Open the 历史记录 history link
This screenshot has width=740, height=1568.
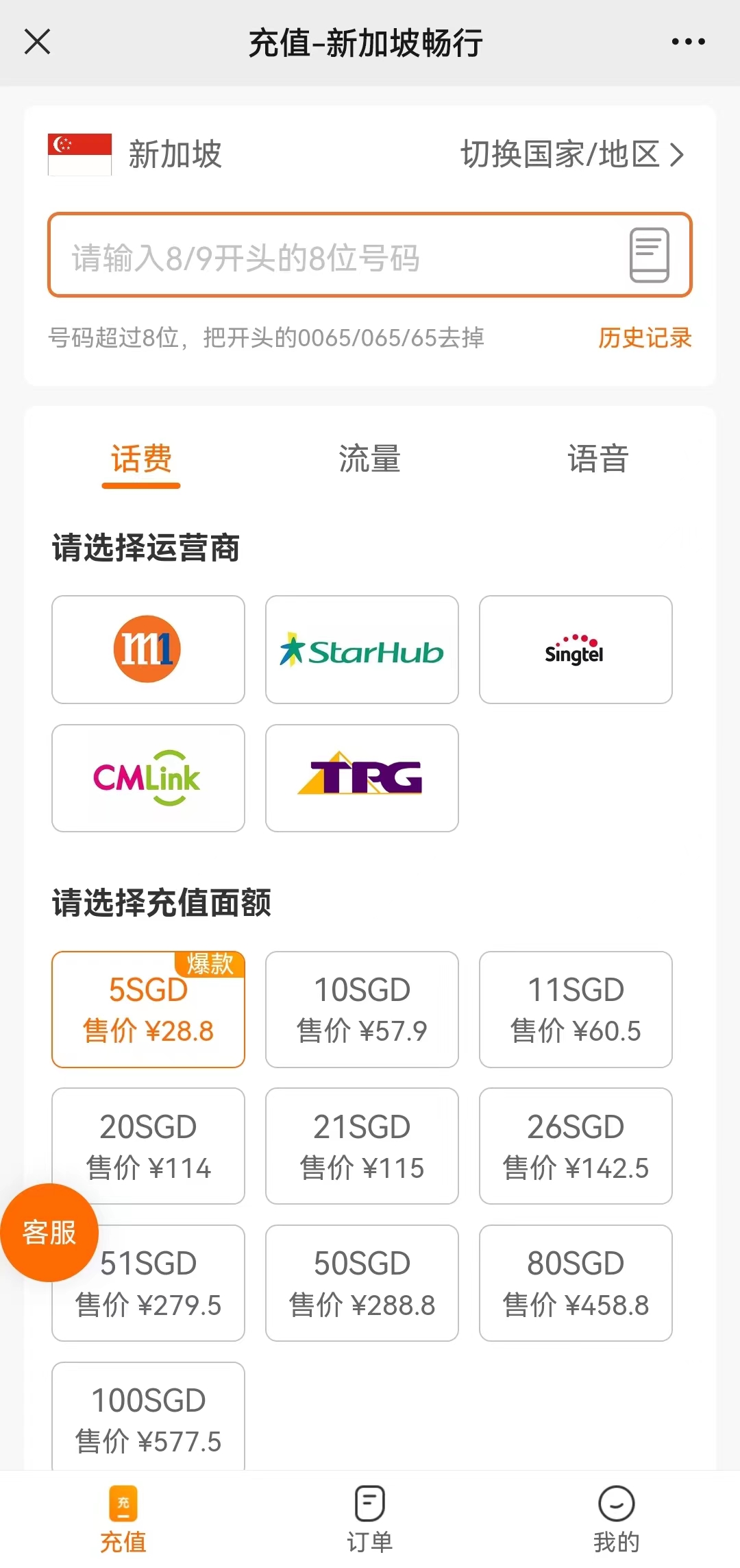tap(644, 337)
